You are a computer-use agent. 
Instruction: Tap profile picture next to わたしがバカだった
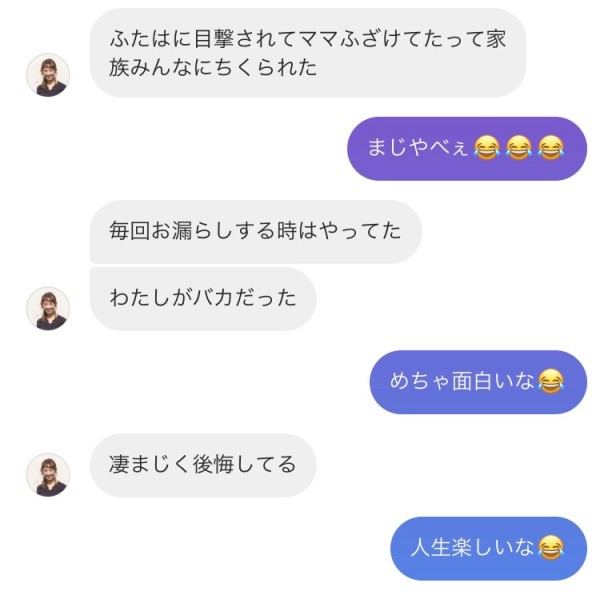(x=47, y=308)
